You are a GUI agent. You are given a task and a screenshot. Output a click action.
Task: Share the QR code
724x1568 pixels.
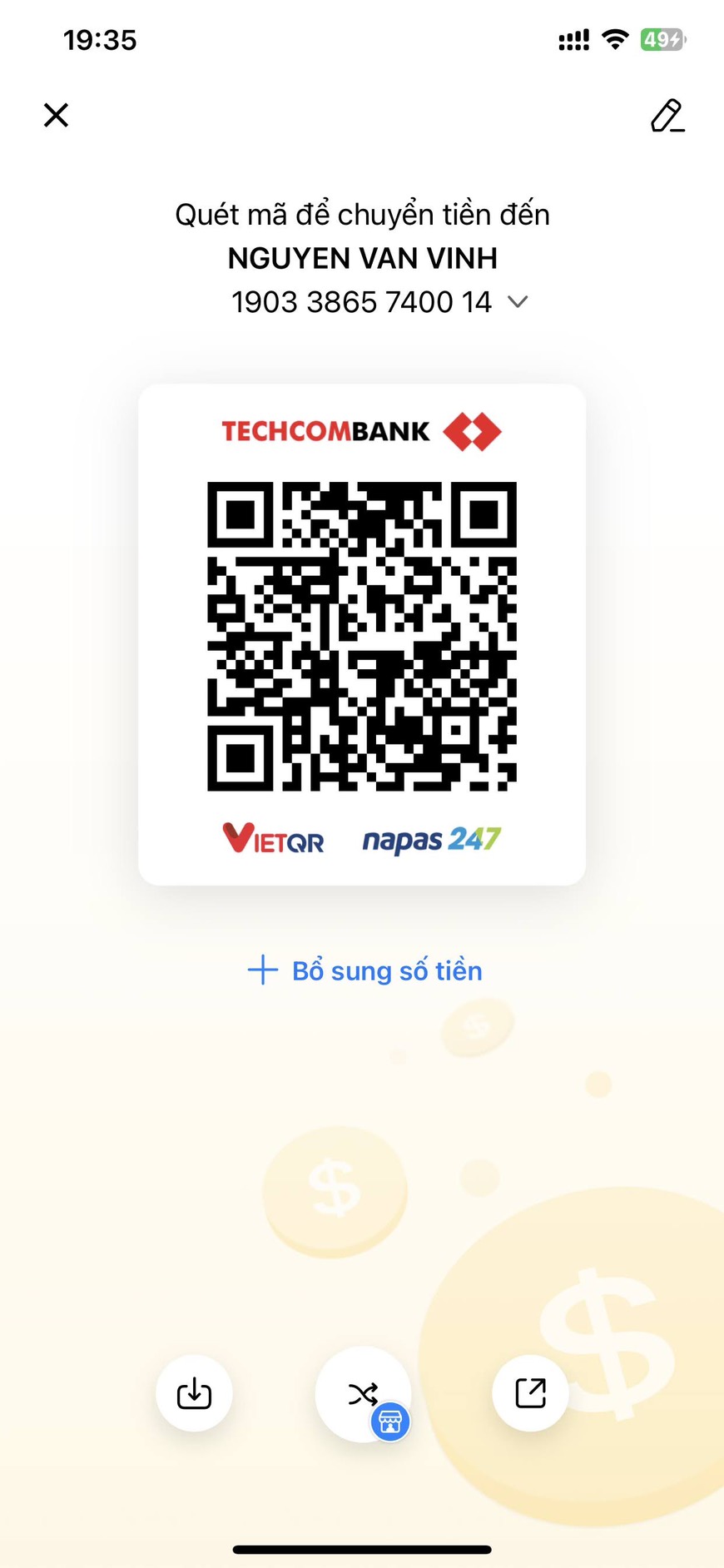click(x=530, y=1393)
